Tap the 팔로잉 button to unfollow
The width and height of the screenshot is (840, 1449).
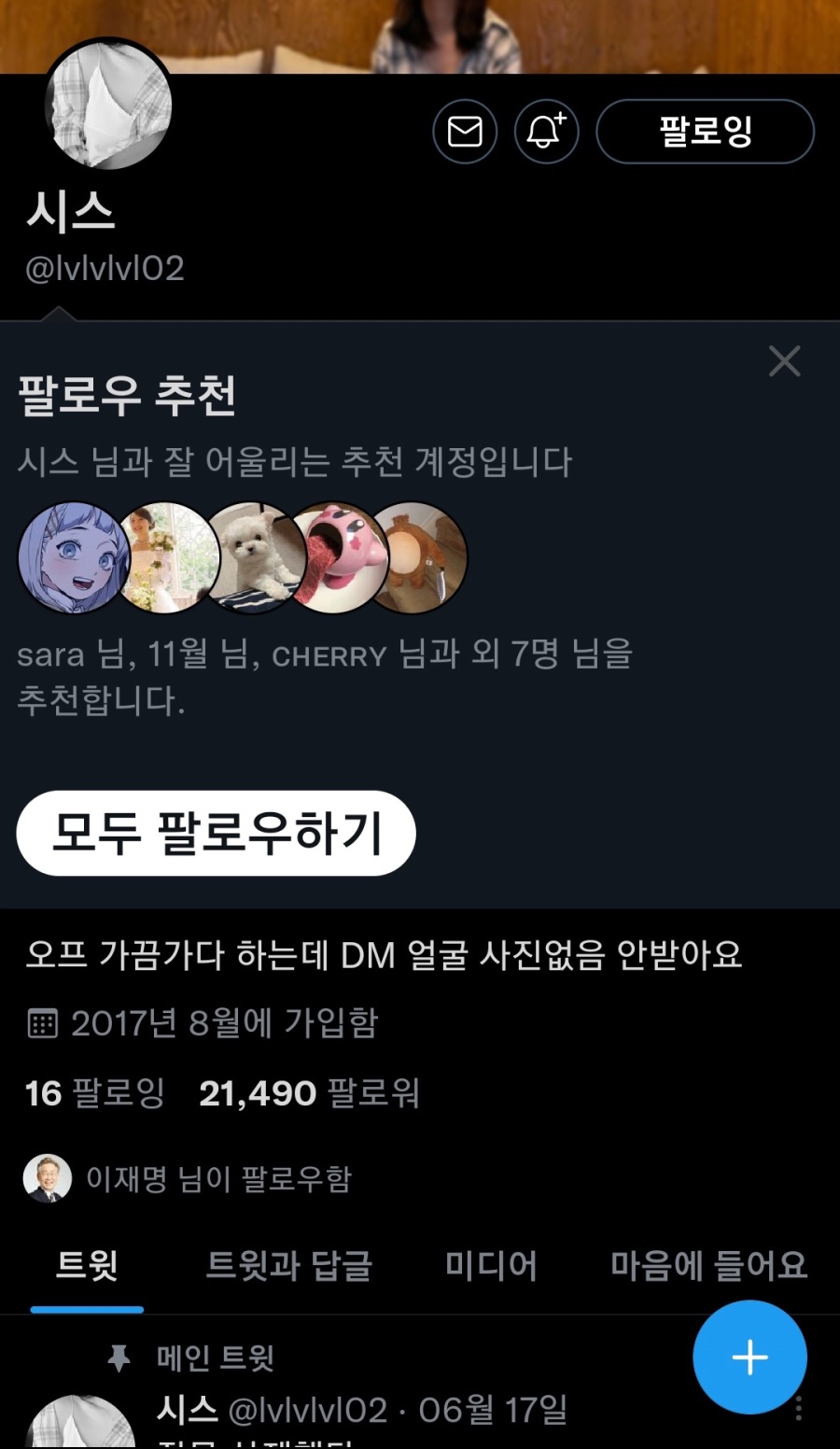click(705, 132)
